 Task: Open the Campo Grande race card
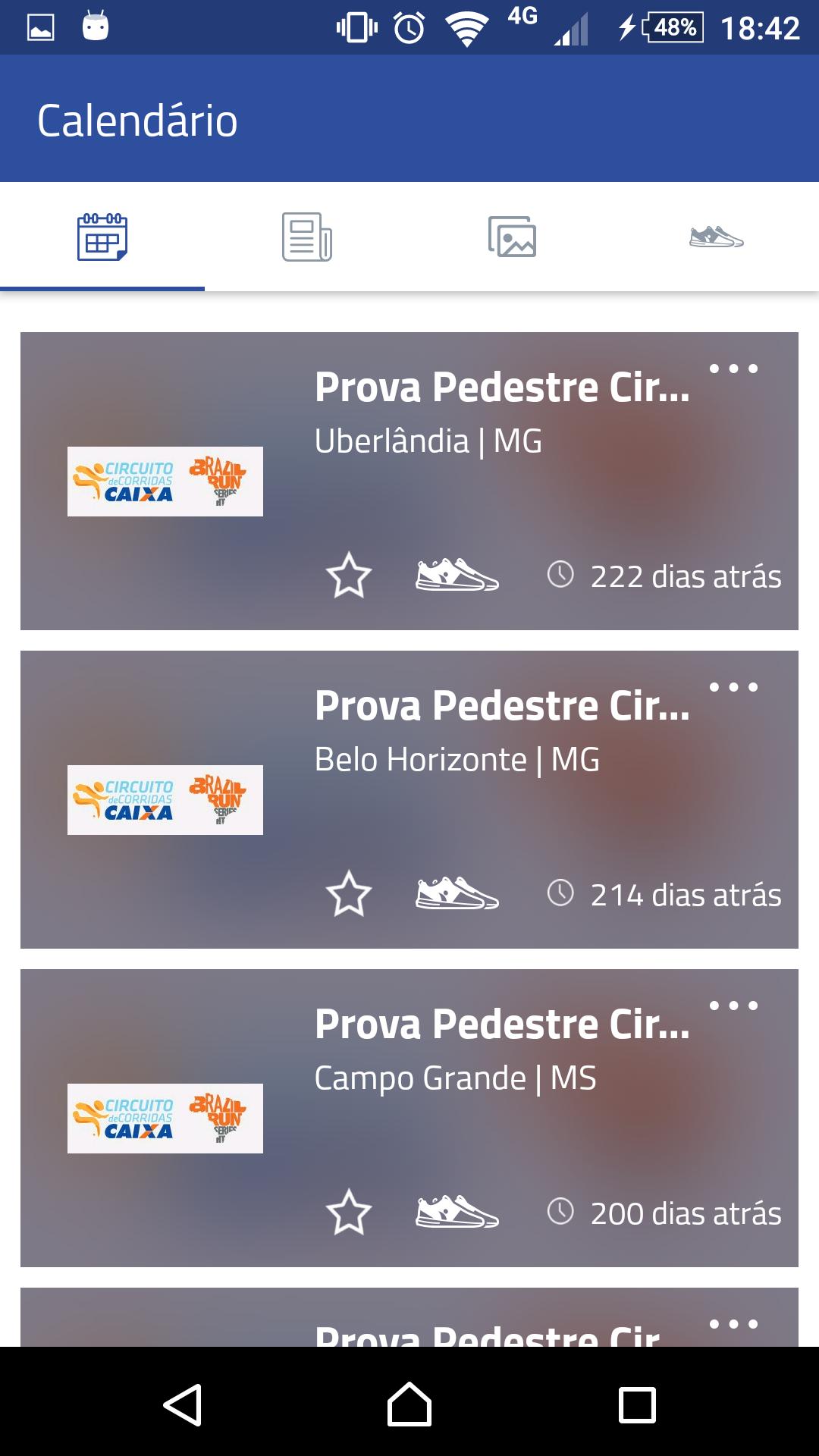pos(409,1118)
